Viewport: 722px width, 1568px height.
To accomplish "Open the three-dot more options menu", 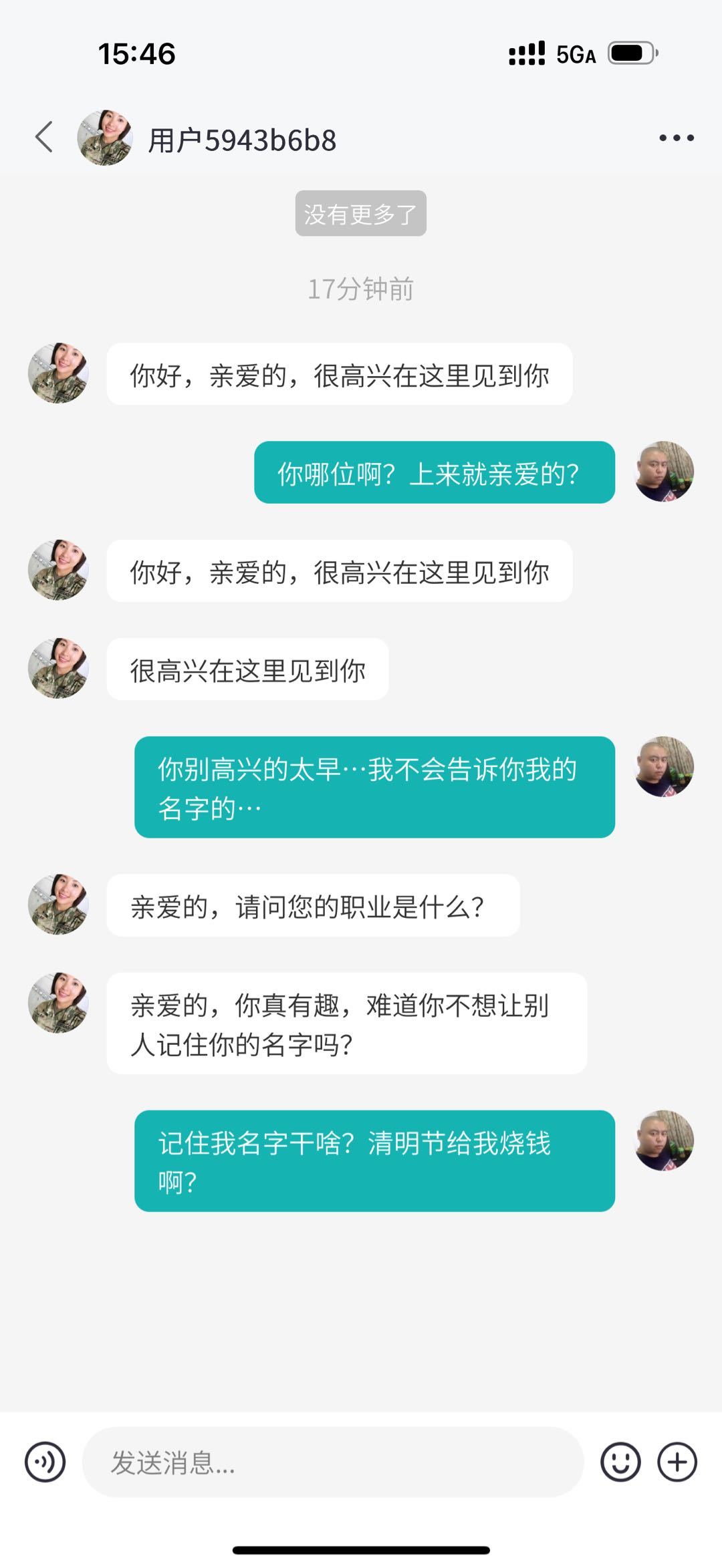I will pyautogui.click(x=676, y=138).
